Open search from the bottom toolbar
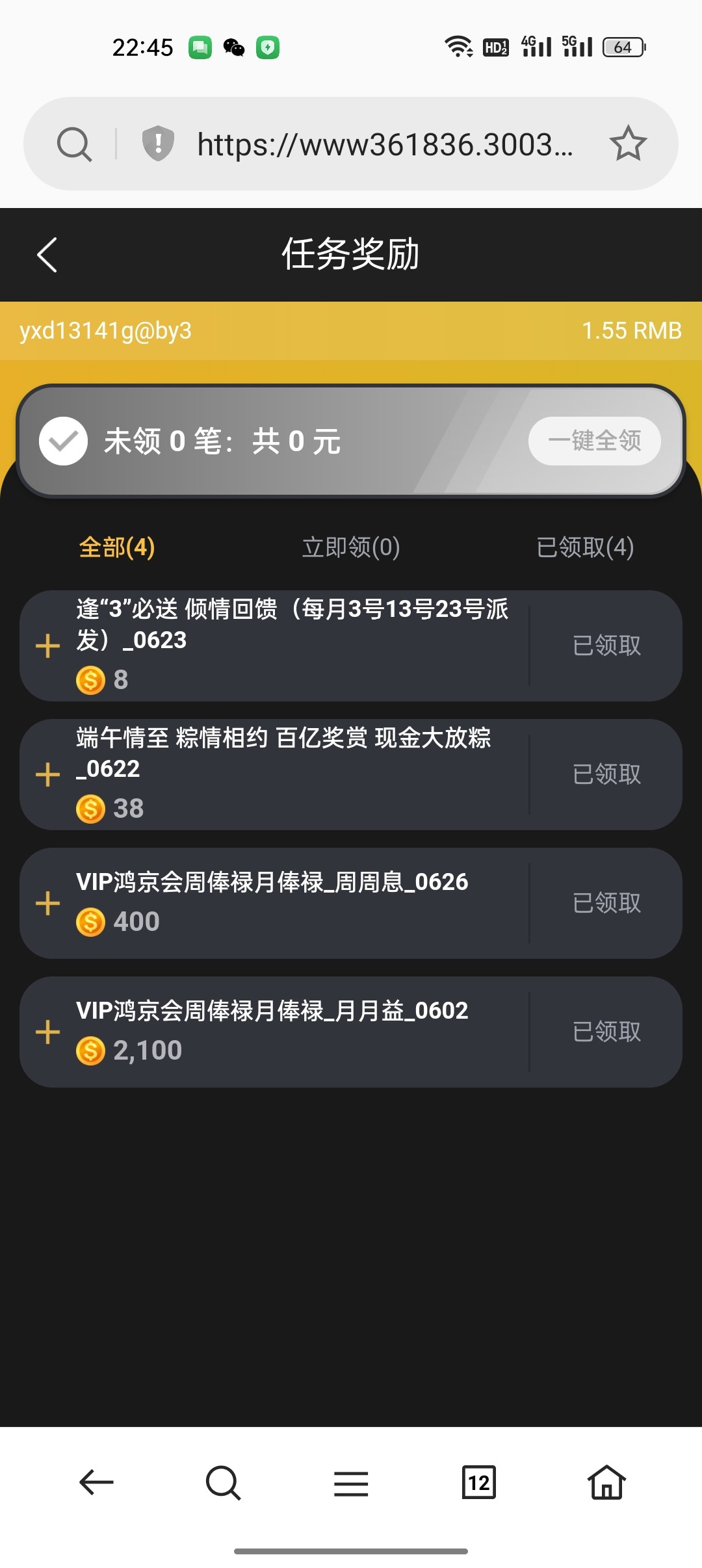This screenshot has height=1568, width=702. 223,1483
